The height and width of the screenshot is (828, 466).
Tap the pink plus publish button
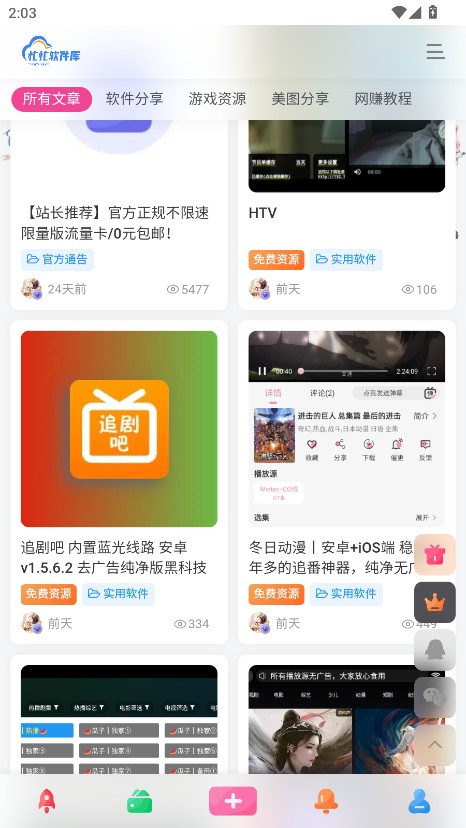(x=233, y=801)
